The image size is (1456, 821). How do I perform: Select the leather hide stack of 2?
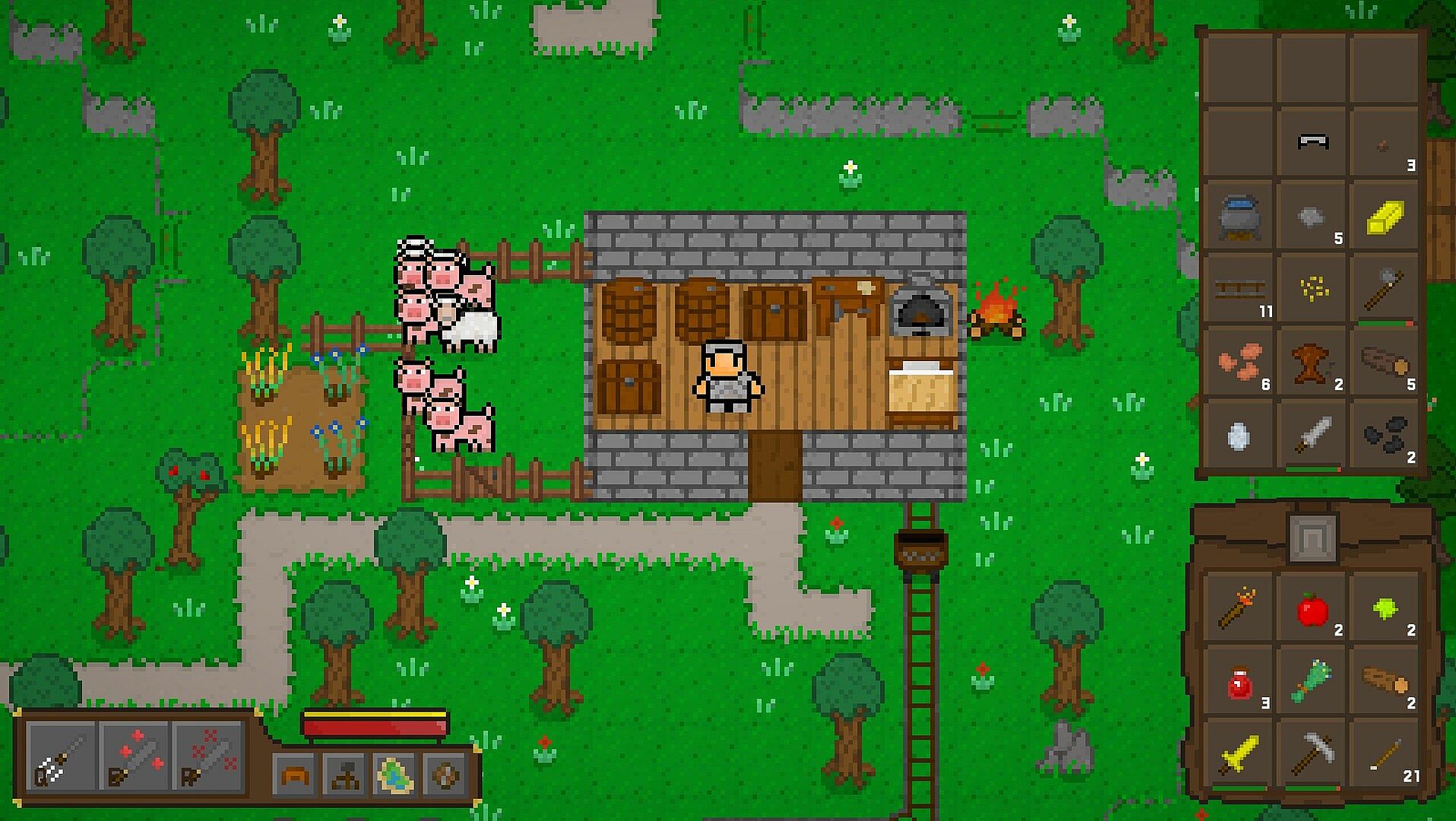point(1312,363)
